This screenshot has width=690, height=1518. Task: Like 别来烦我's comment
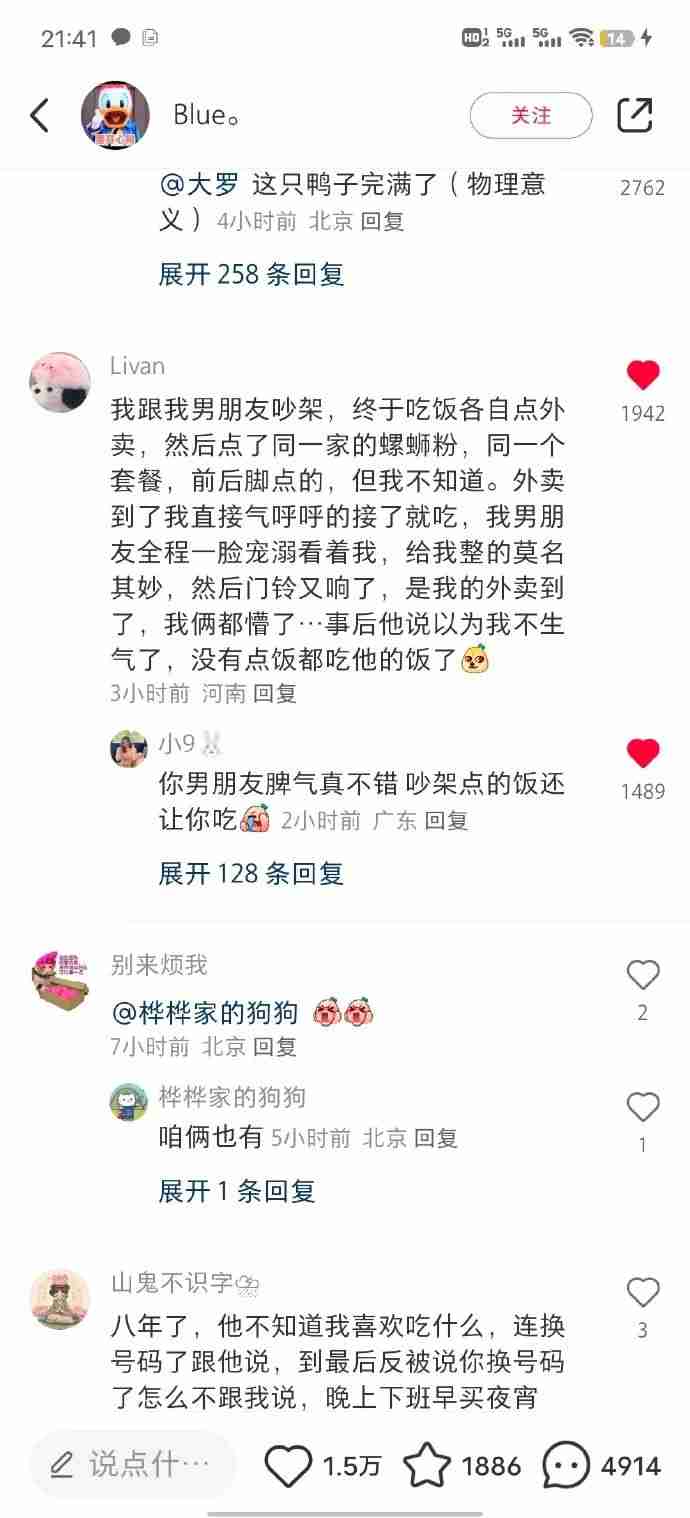642,975
